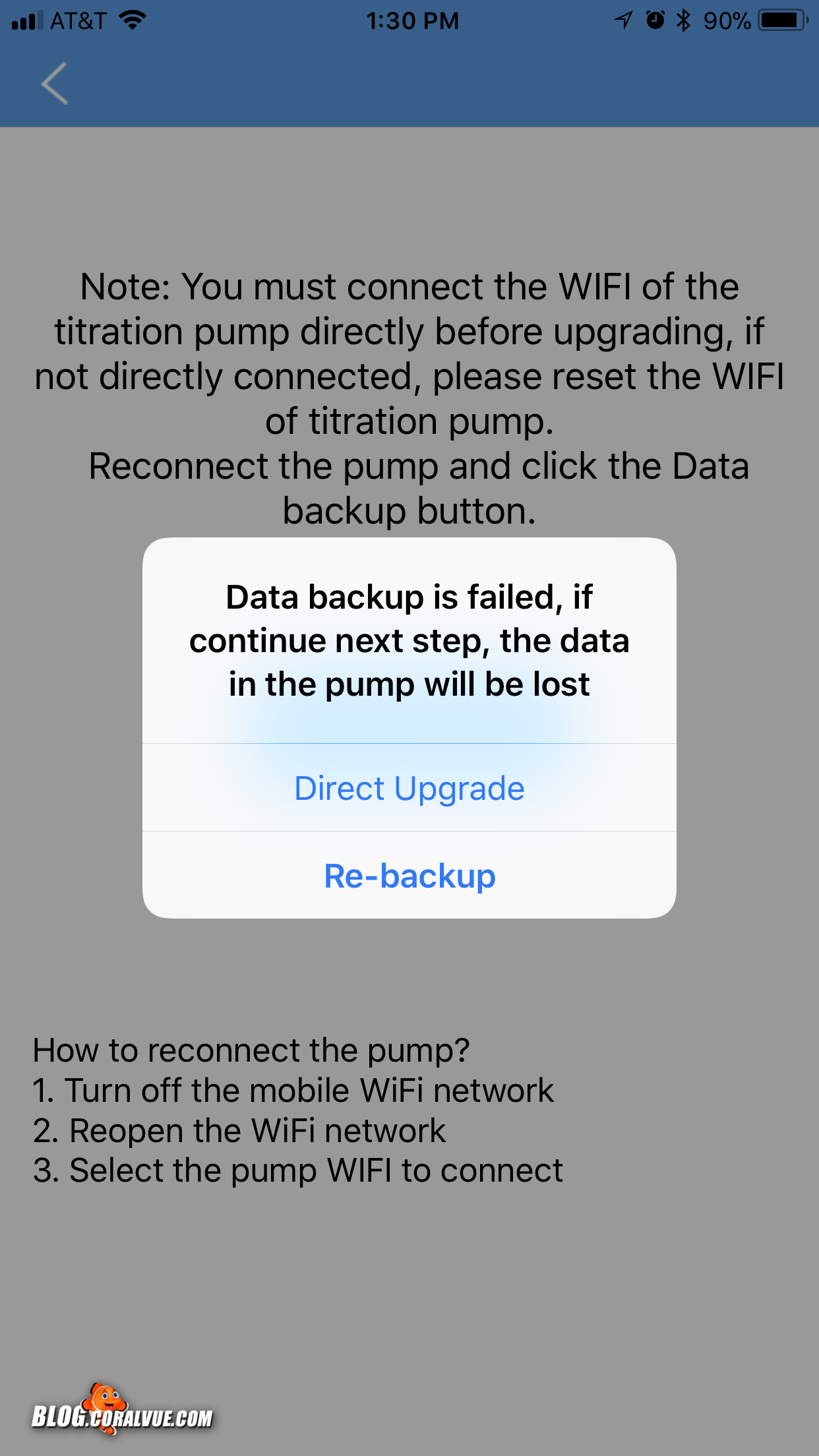
Task: Select Re-backup to retry data backup
Action: [409, 876]
